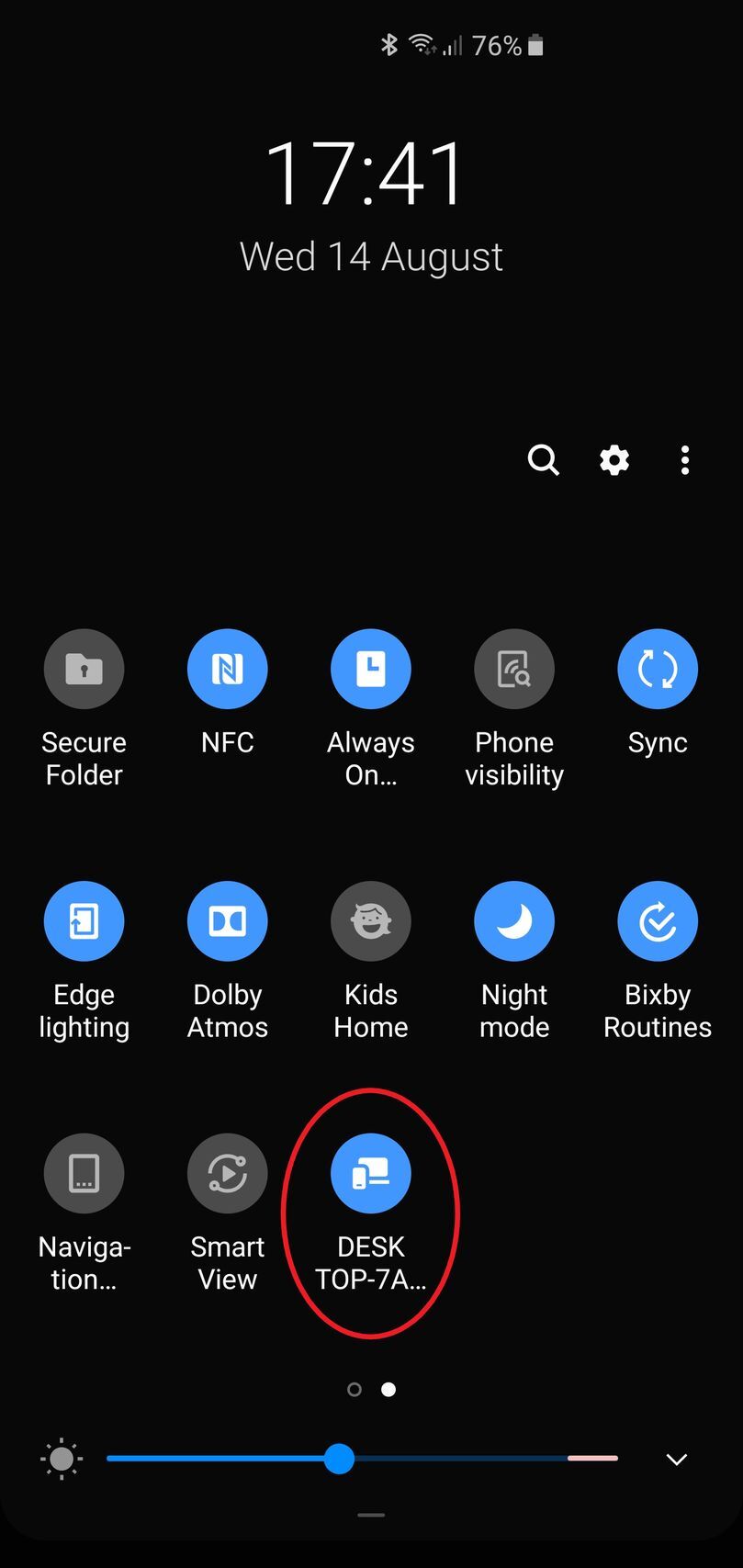Toggle Secure Folder tile
Viewport: 743px width, 1568px height.
pos(84,669)
